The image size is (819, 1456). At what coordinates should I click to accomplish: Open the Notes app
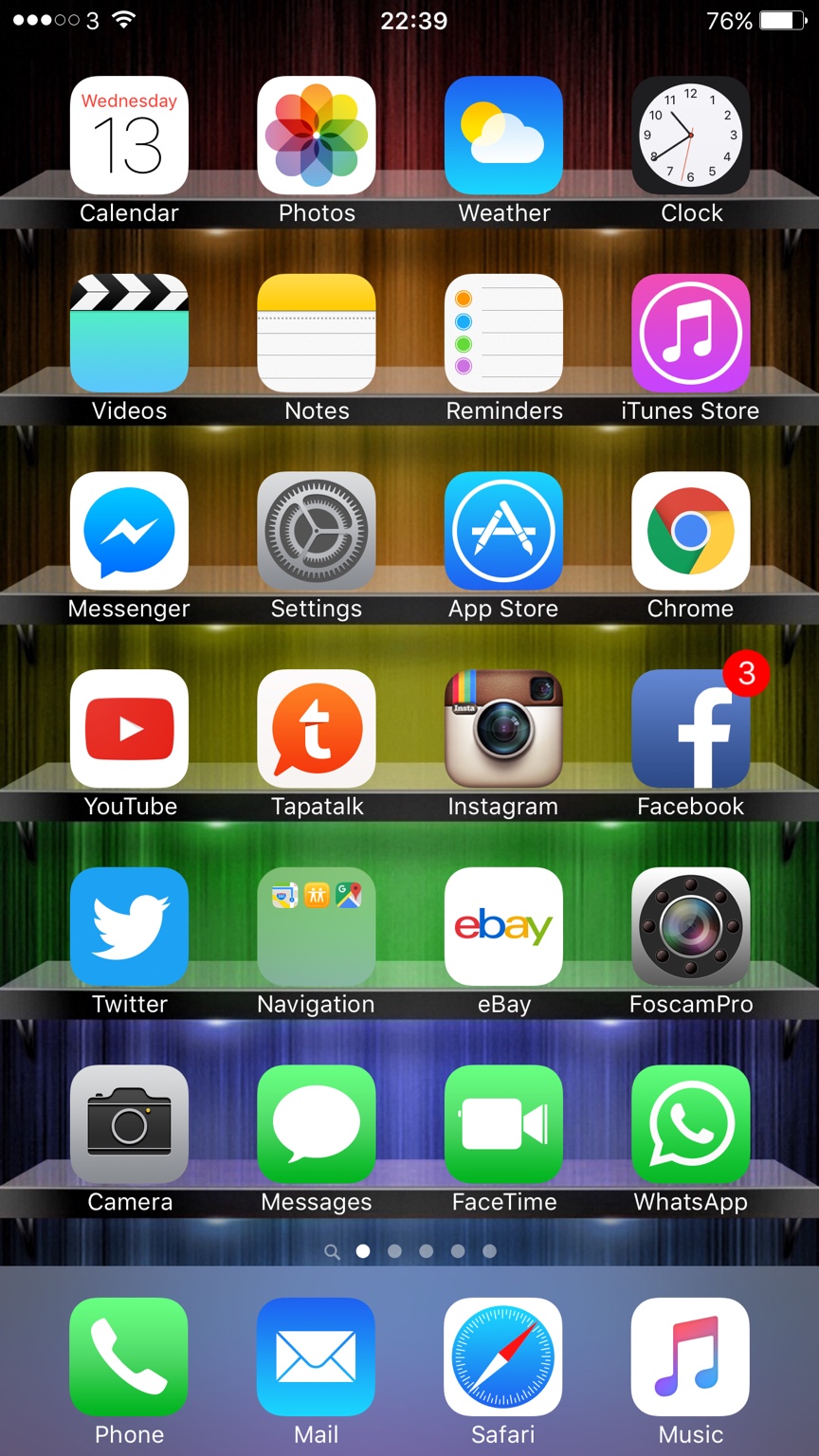(x=317, y=333)
